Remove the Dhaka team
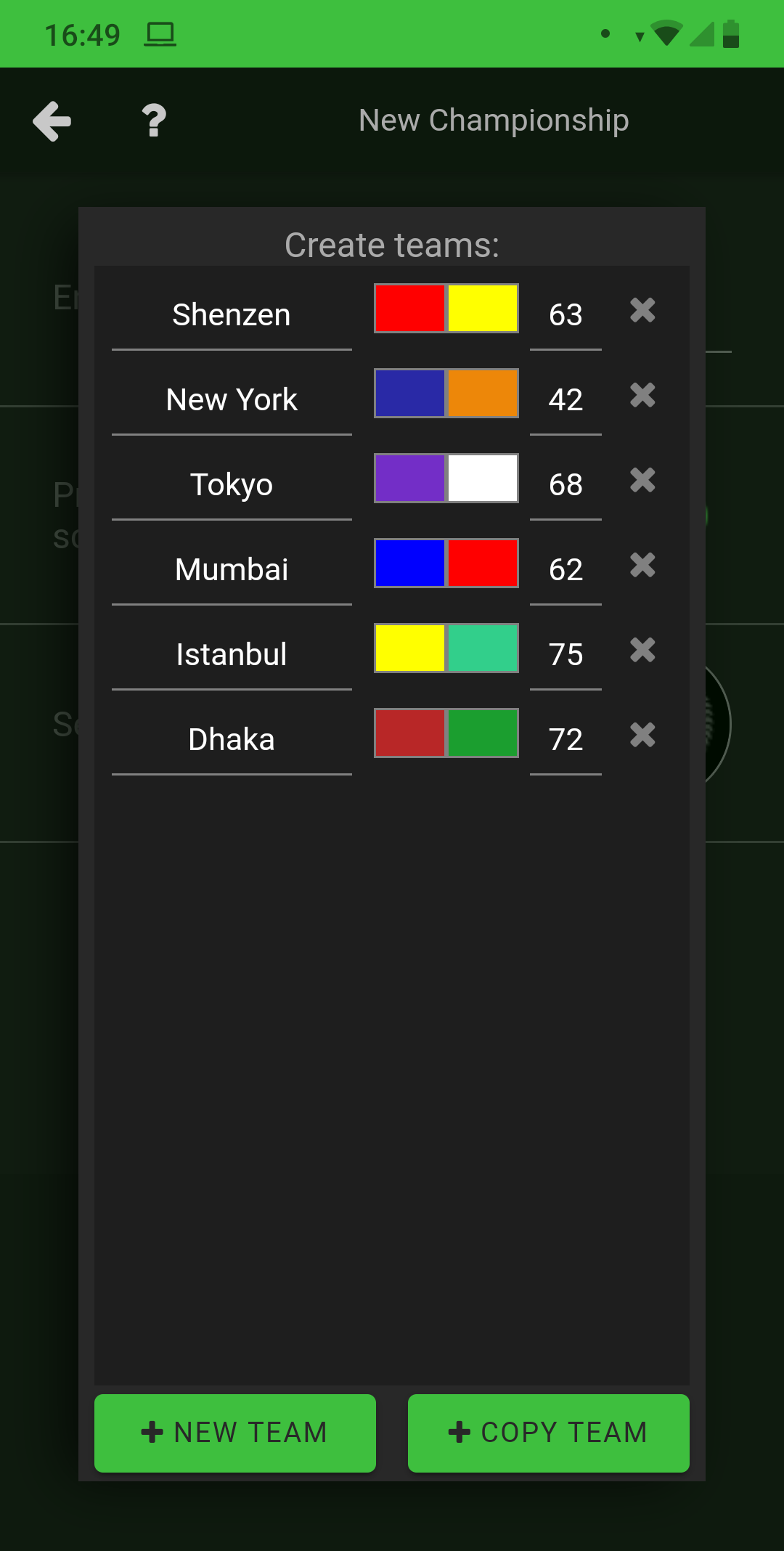 (x=643, y=735)
